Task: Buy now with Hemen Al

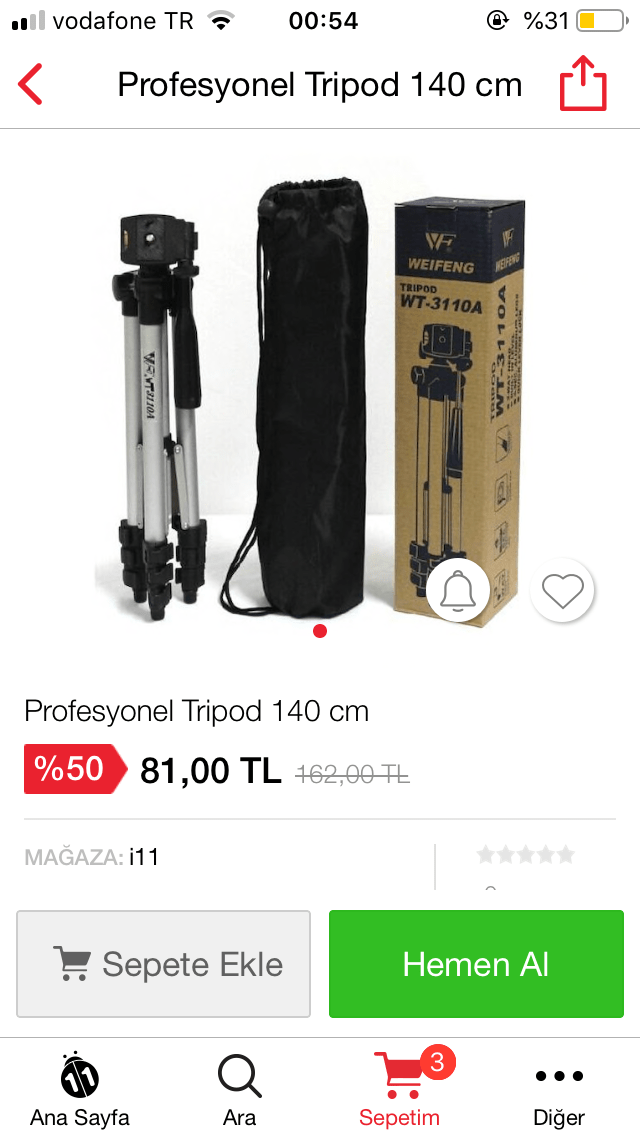Action: (476, 964)
